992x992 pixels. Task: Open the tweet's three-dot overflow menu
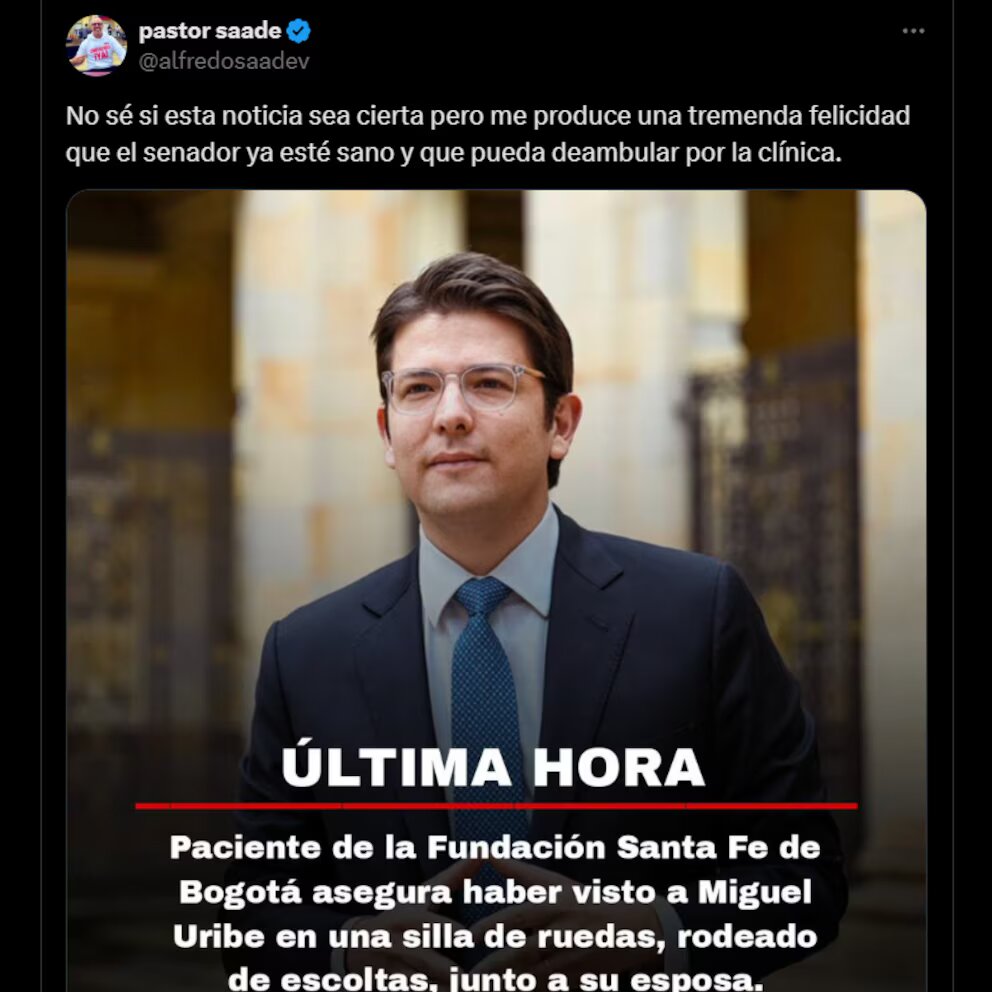(913, 31)
